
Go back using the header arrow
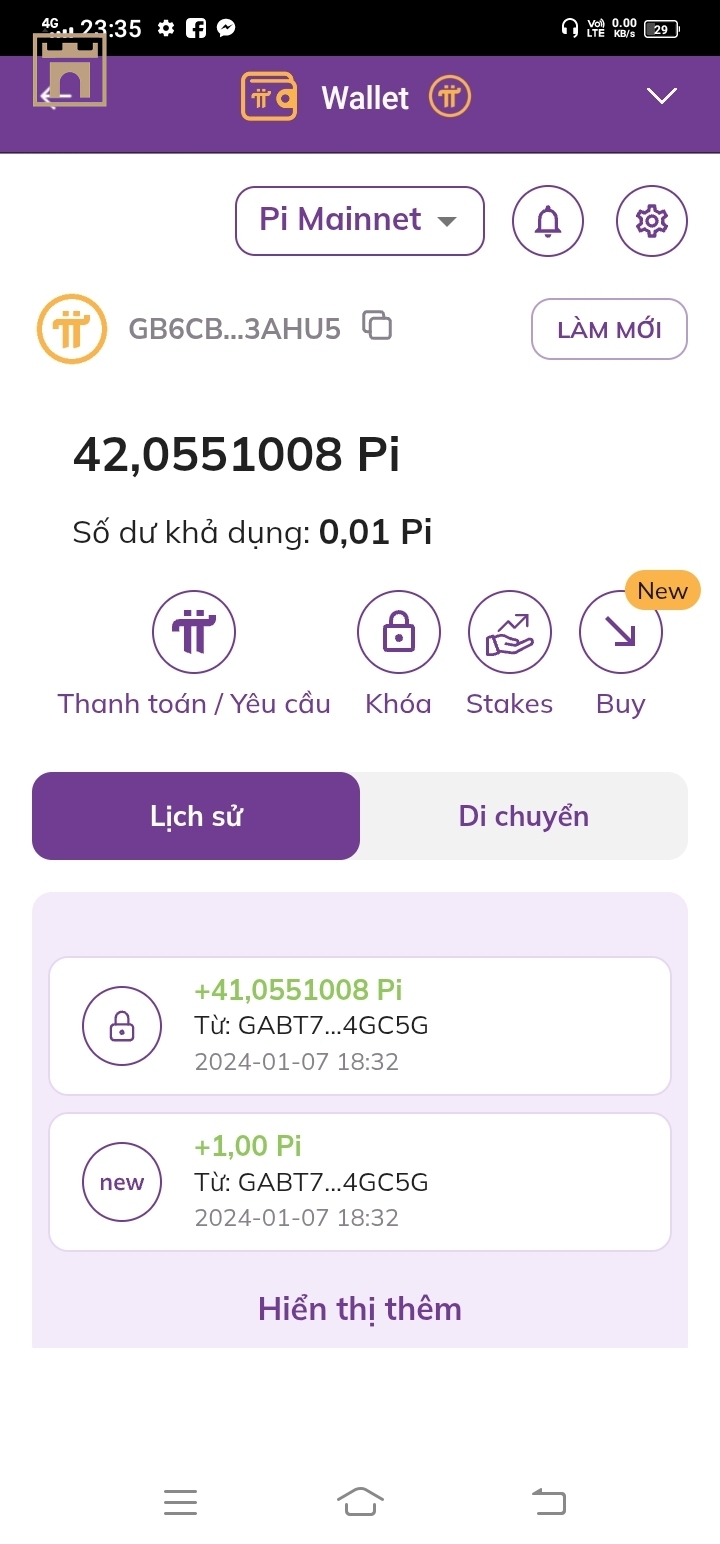click(55, 97)
